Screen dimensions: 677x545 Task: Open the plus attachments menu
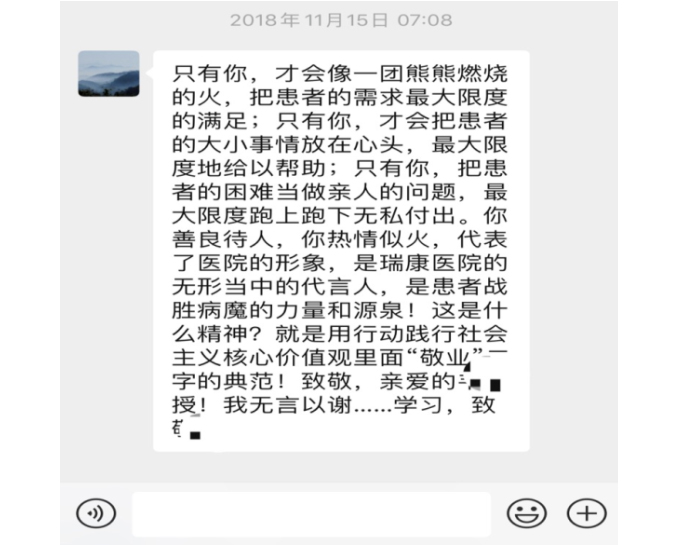587,514
